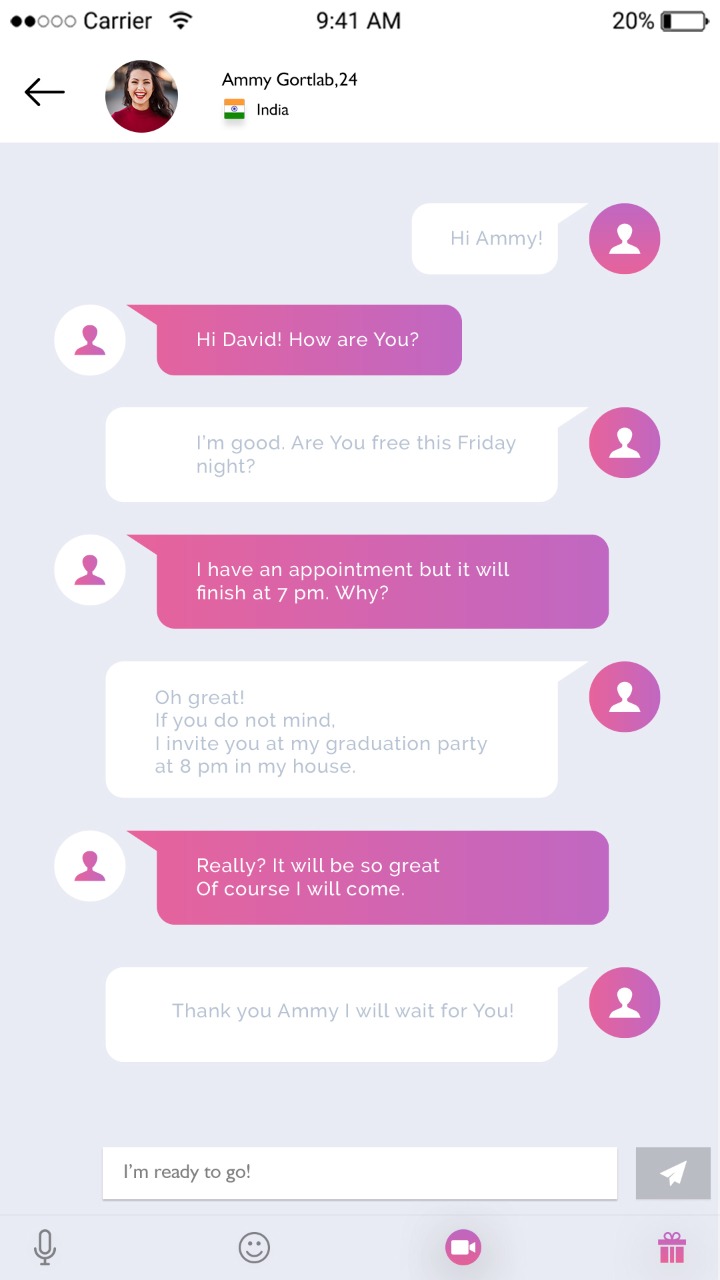Send the message with paper plane button
The height and width of the screenshot is (1280, 720).
click(x=673, y=1173)
